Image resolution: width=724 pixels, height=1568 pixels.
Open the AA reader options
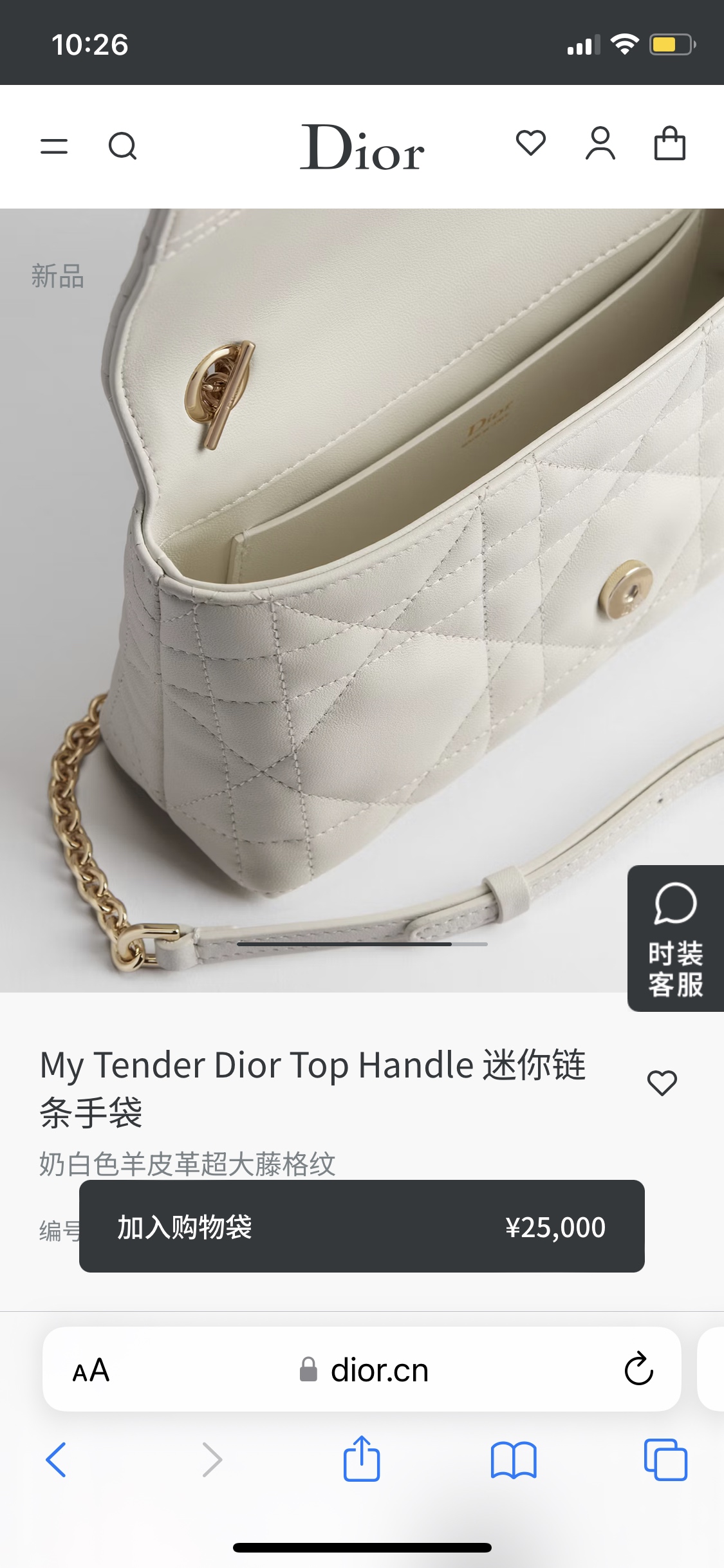tap(91, 1370)
